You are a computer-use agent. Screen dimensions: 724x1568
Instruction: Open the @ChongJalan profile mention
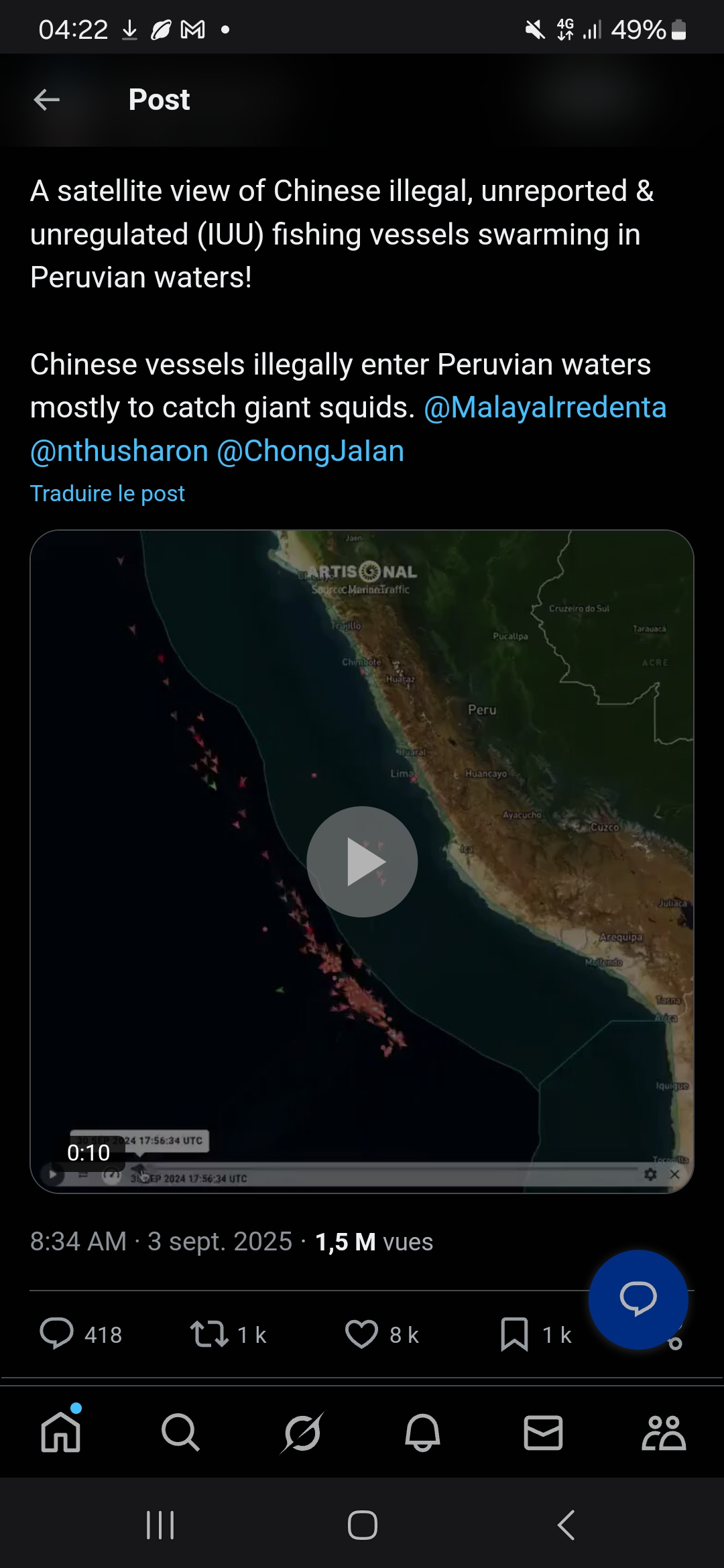tap(310, 451)
